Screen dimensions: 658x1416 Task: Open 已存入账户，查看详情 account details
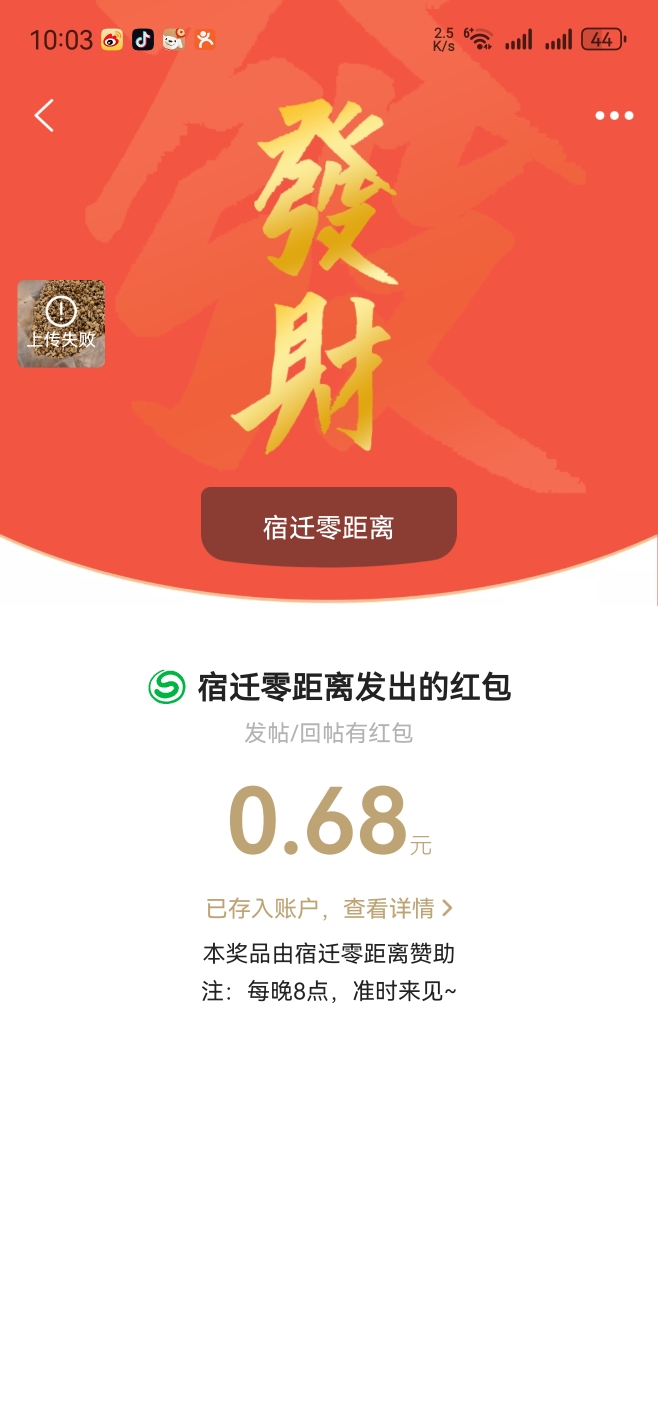pyautogui.click(x=329, y=908)
